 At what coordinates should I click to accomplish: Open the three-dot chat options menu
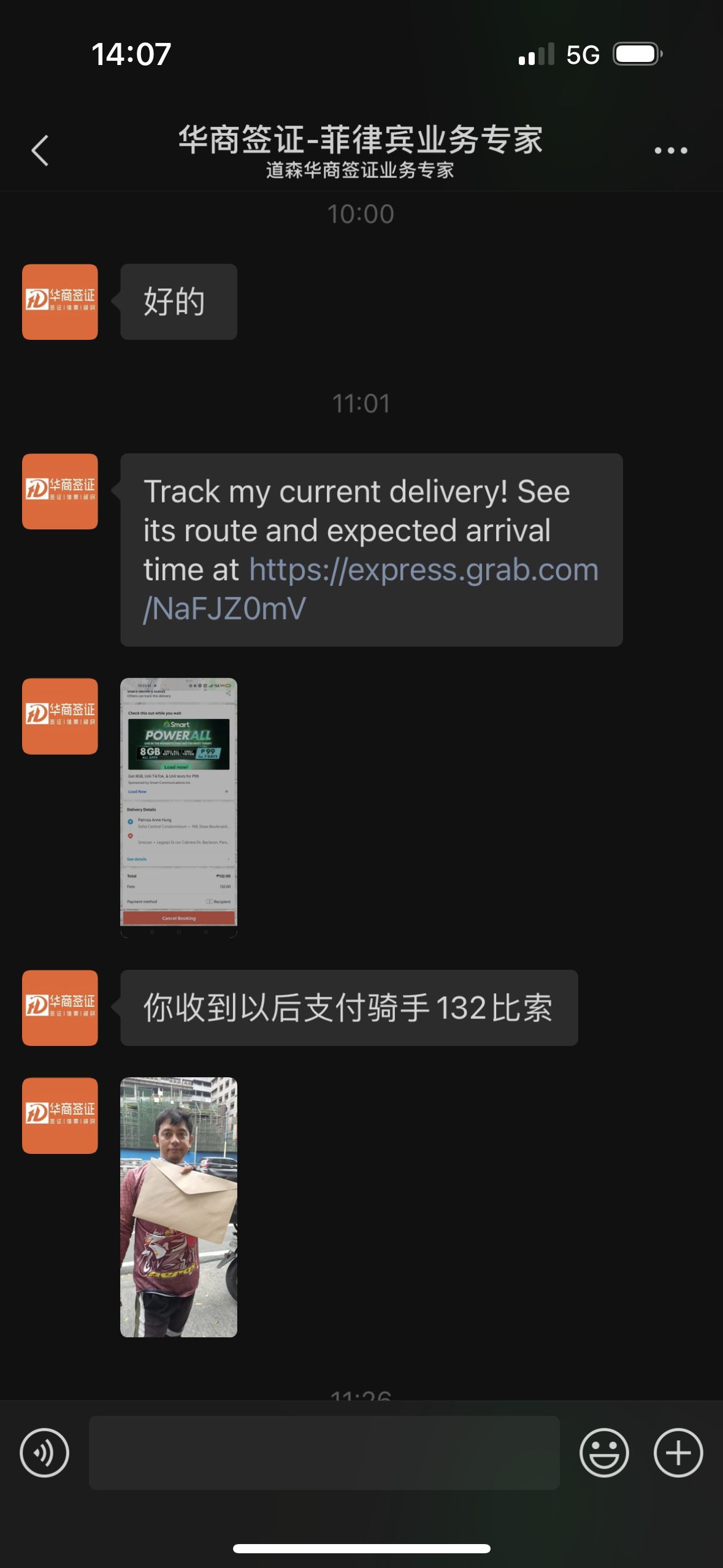[670, 150]
